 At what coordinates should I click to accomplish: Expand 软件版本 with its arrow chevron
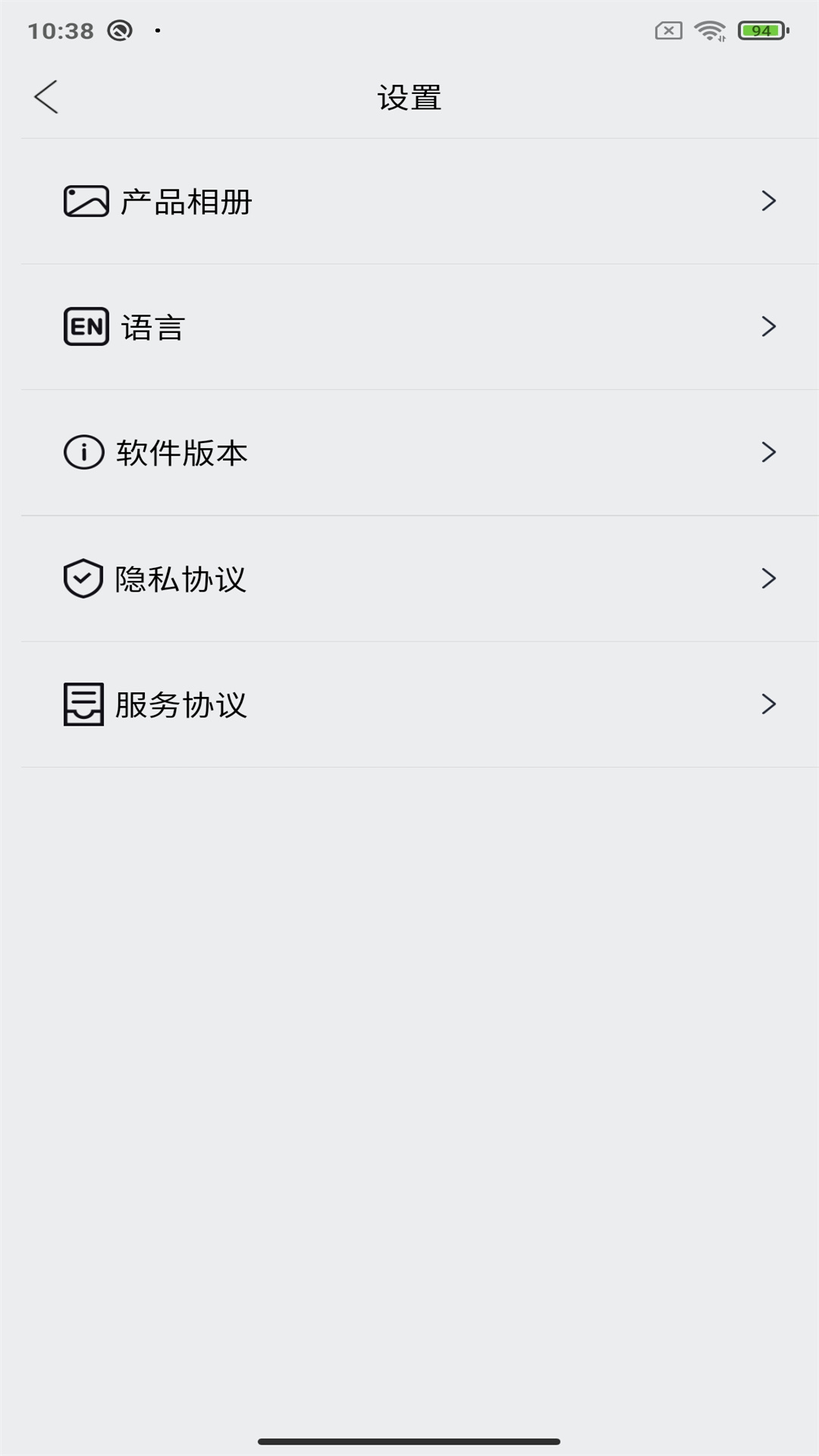[x=770, y=453]
